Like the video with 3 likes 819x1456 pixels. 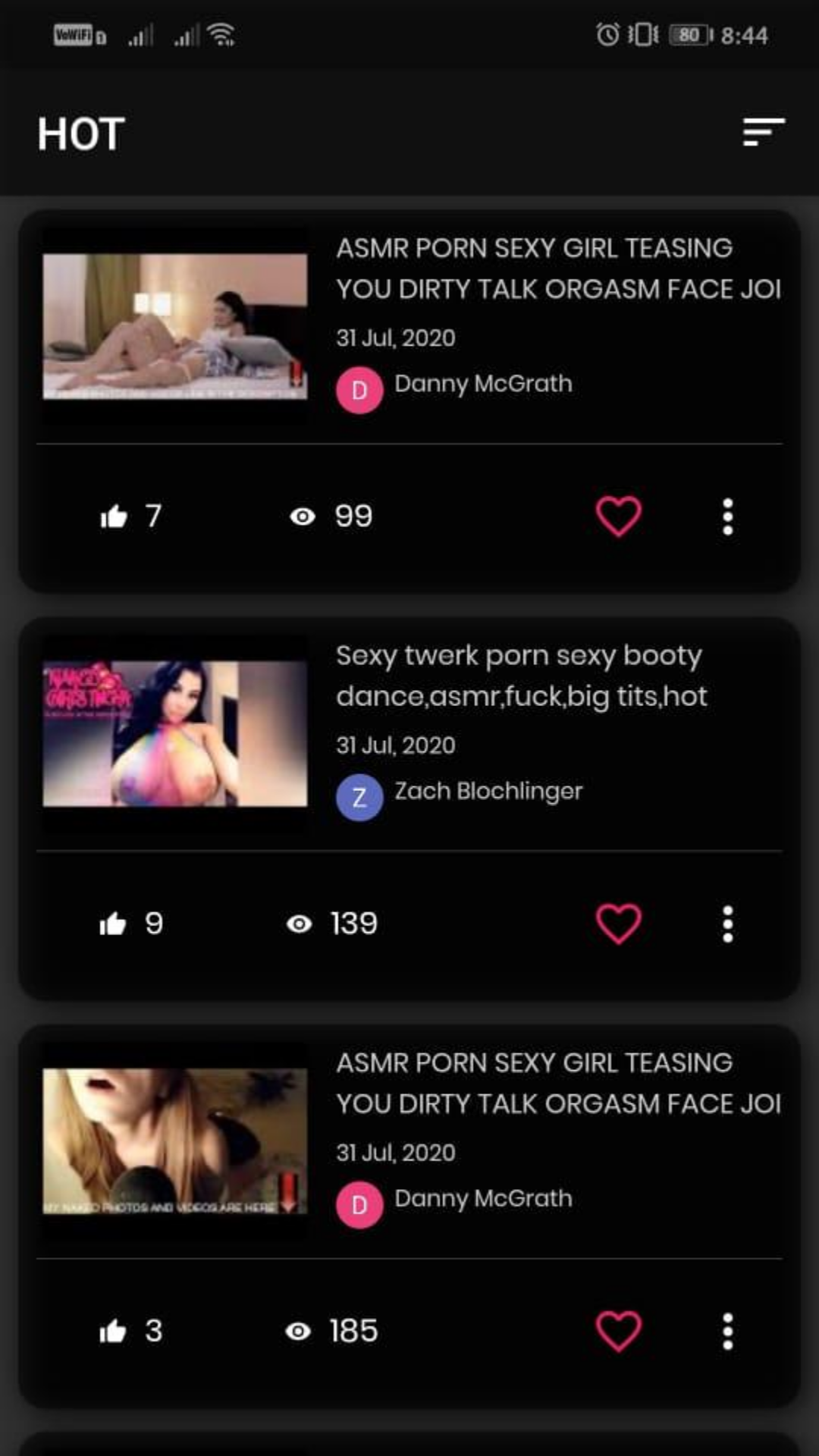[113, 1331]
